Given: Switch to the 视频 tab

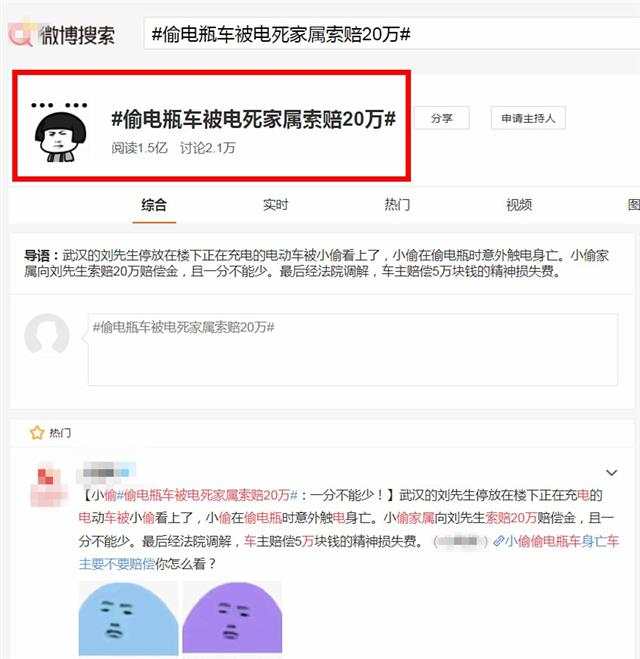Looking at the screenshot, I should click(x=519, y=205).
